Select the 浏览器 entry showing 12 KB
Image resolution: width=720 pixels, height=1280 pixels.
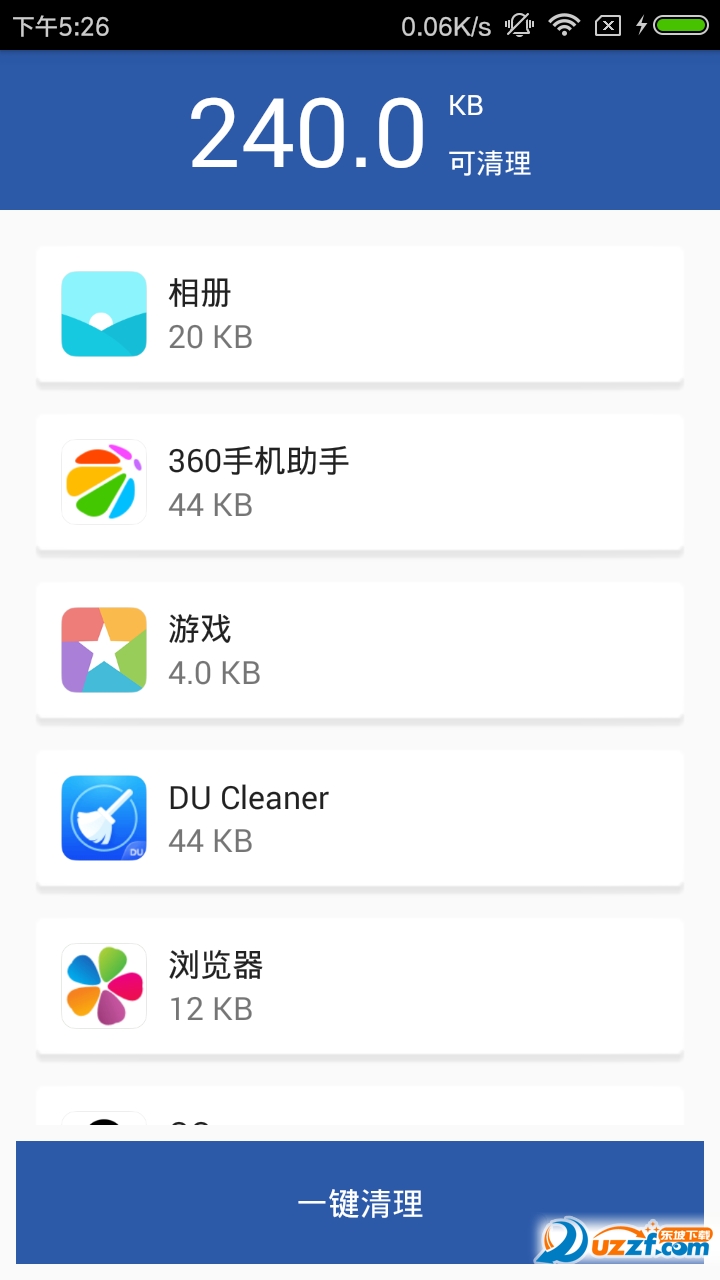(x=360, y=985)
